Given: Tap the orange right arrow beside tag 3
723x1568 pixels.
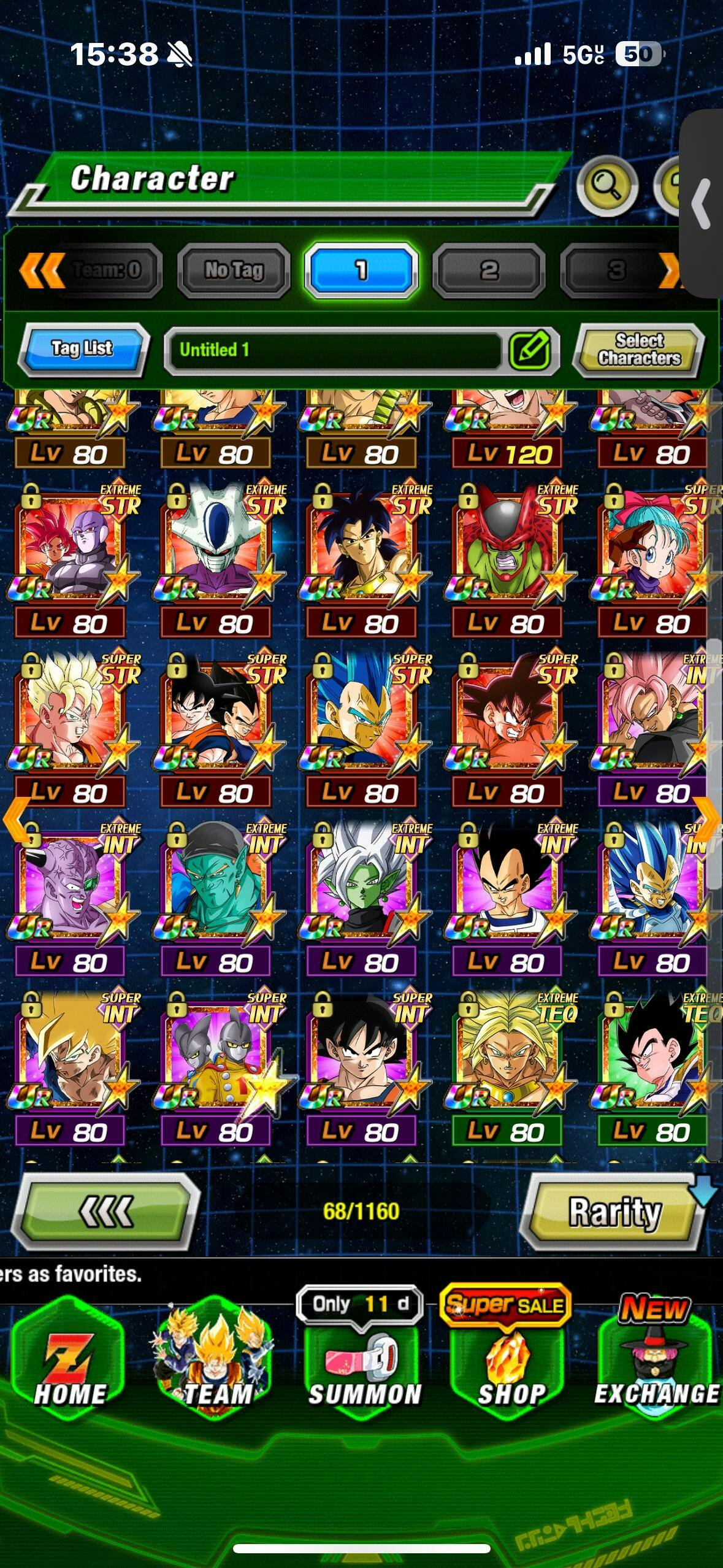Looking at the screenshot, I should tap(670, 270).
